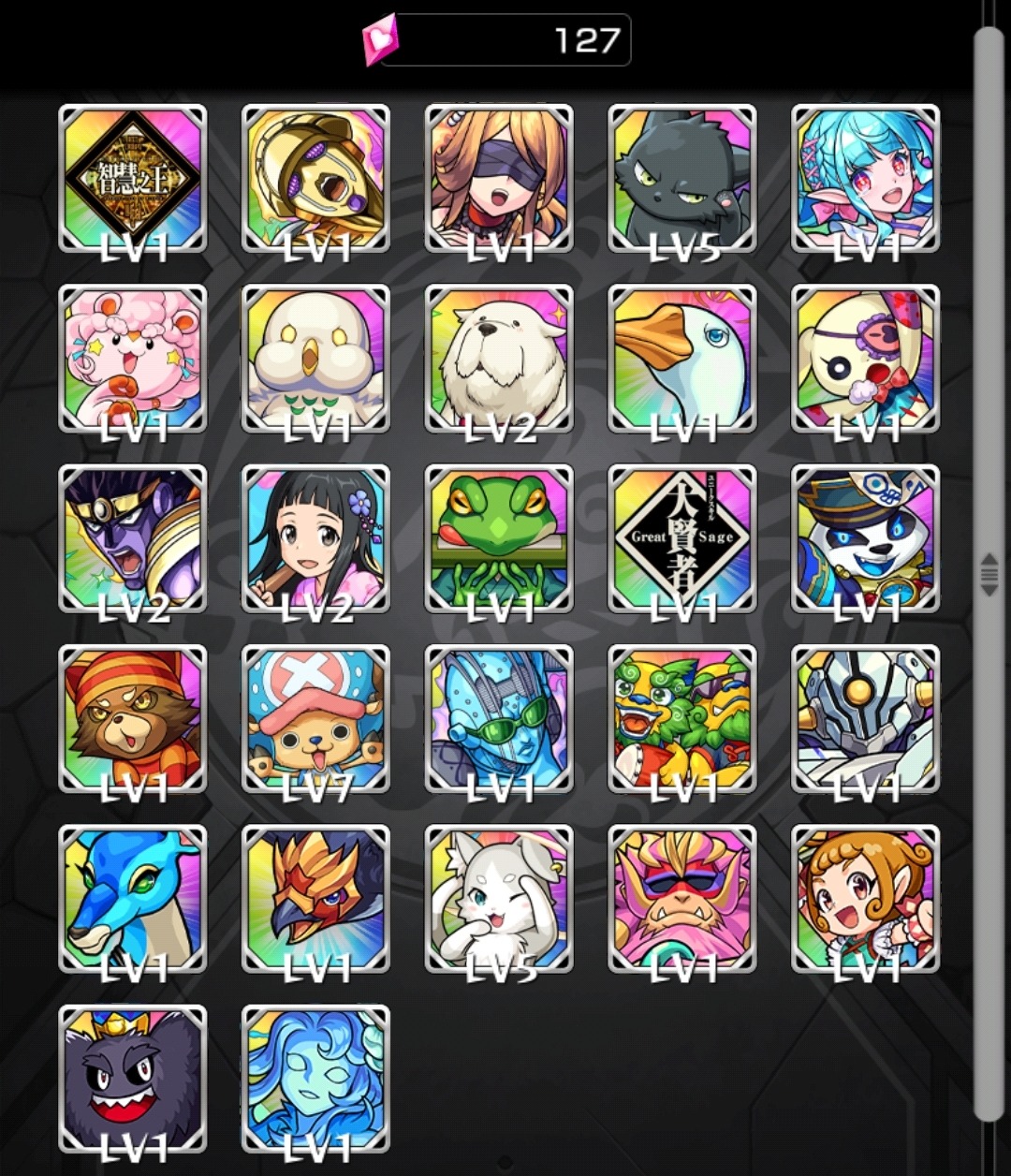Open the Great Sage 大賢者 tile
The height and width of the screenshot is (1176, 1011).
[x=681, y=538]
